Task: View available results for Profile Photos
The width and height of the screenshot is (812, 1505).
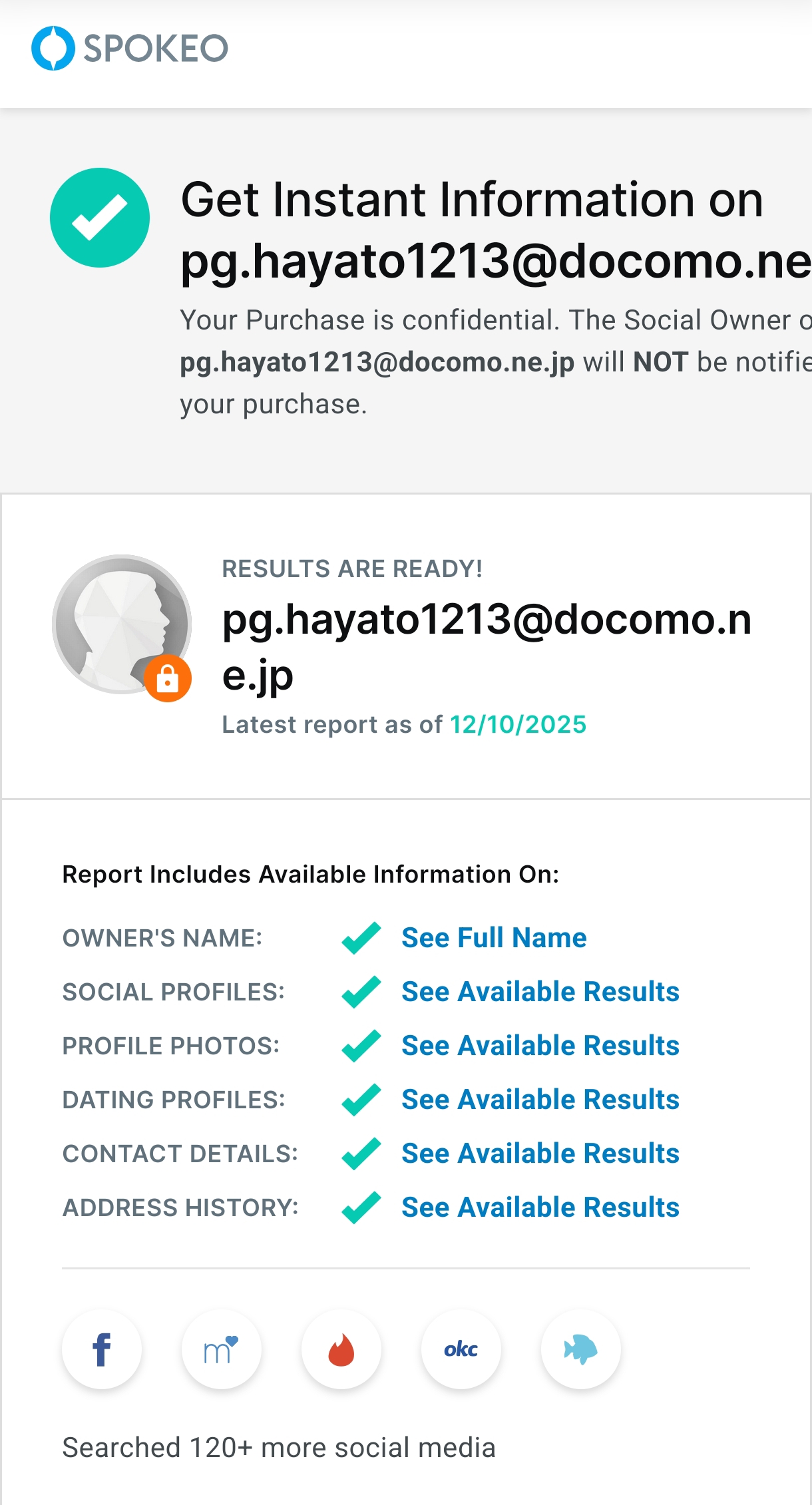Action: click(x=540, y=1045)
